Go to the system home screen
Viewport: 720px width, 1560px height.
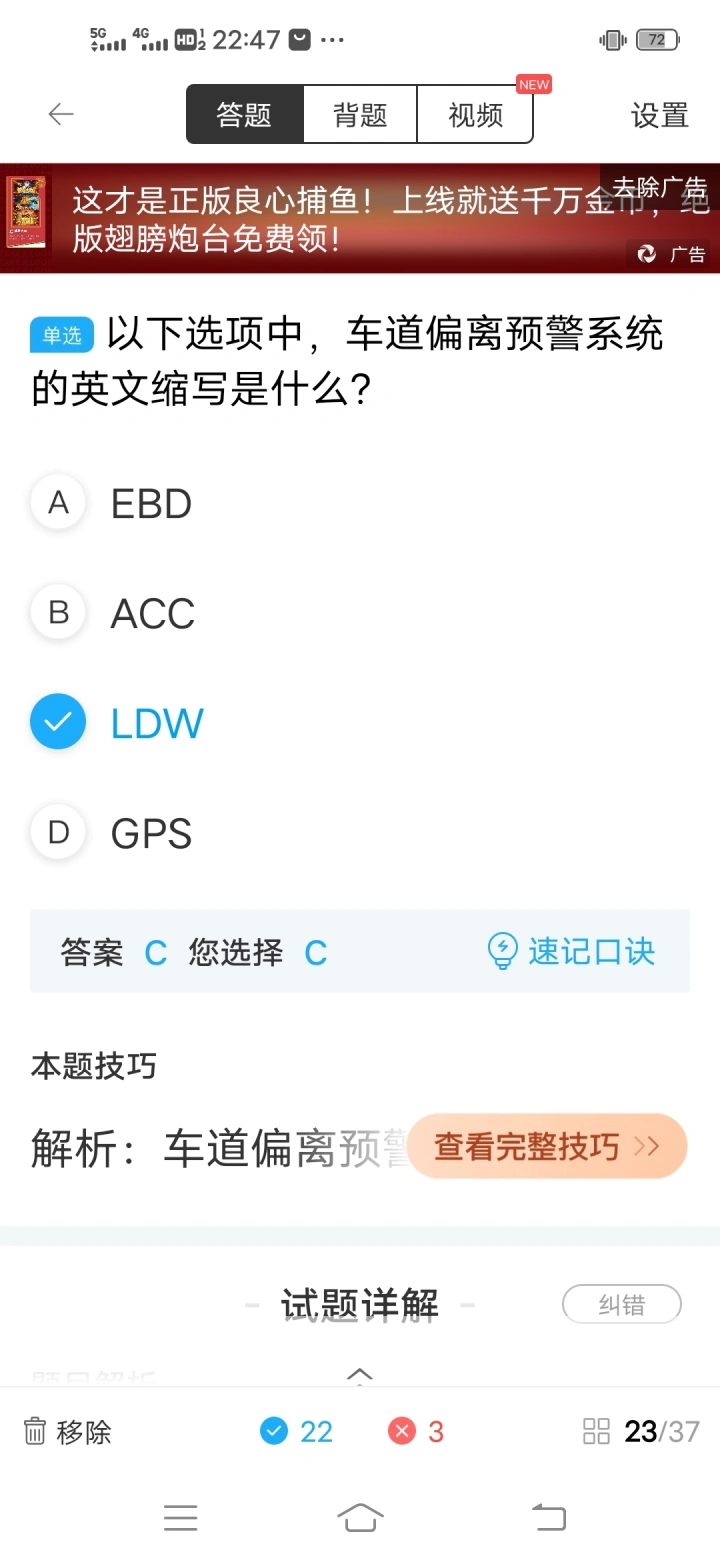pyautogui.click(x=360, y=1517)
